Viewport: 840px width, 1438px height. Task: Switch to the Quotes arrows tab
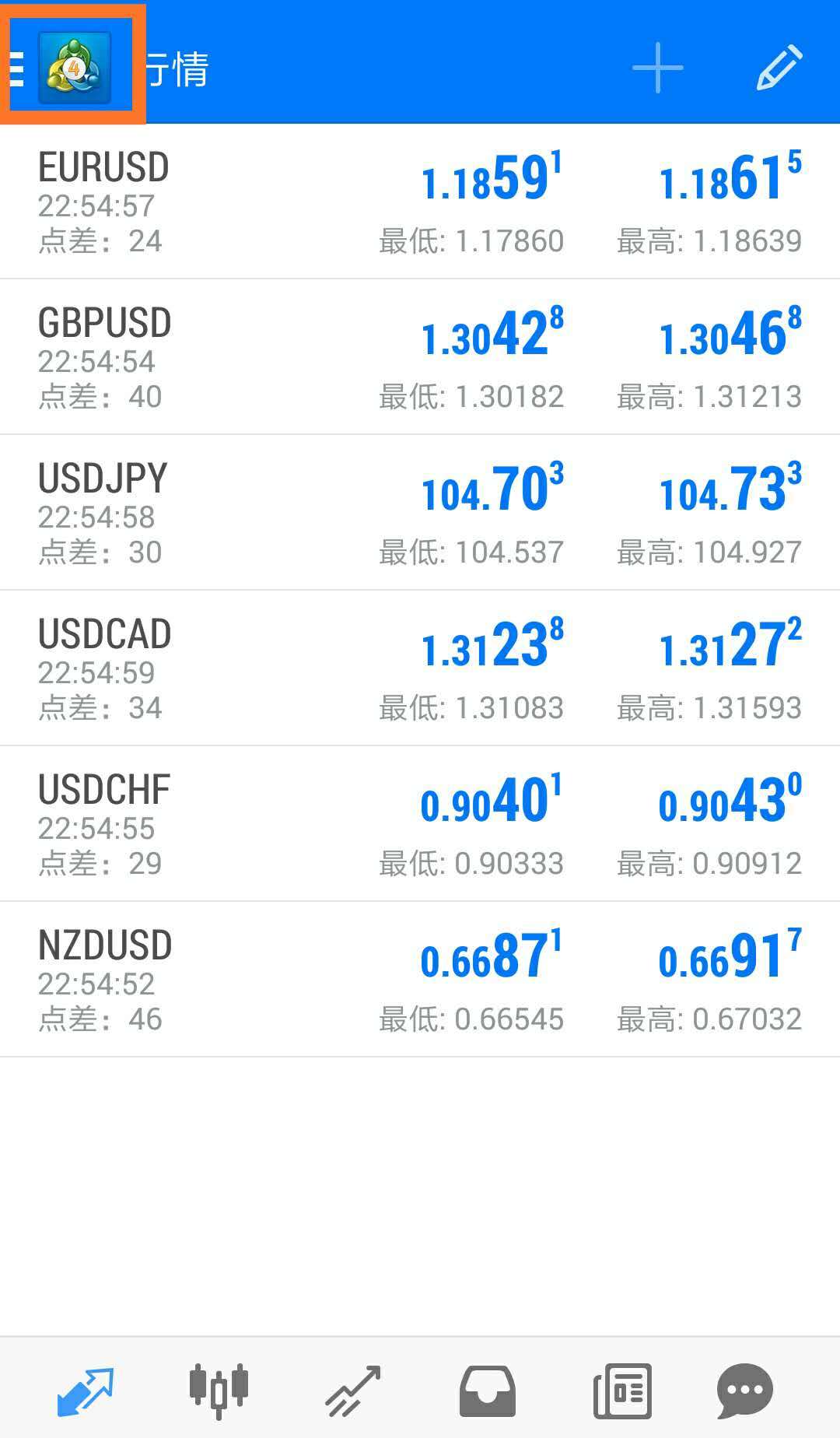[86, 1391]
